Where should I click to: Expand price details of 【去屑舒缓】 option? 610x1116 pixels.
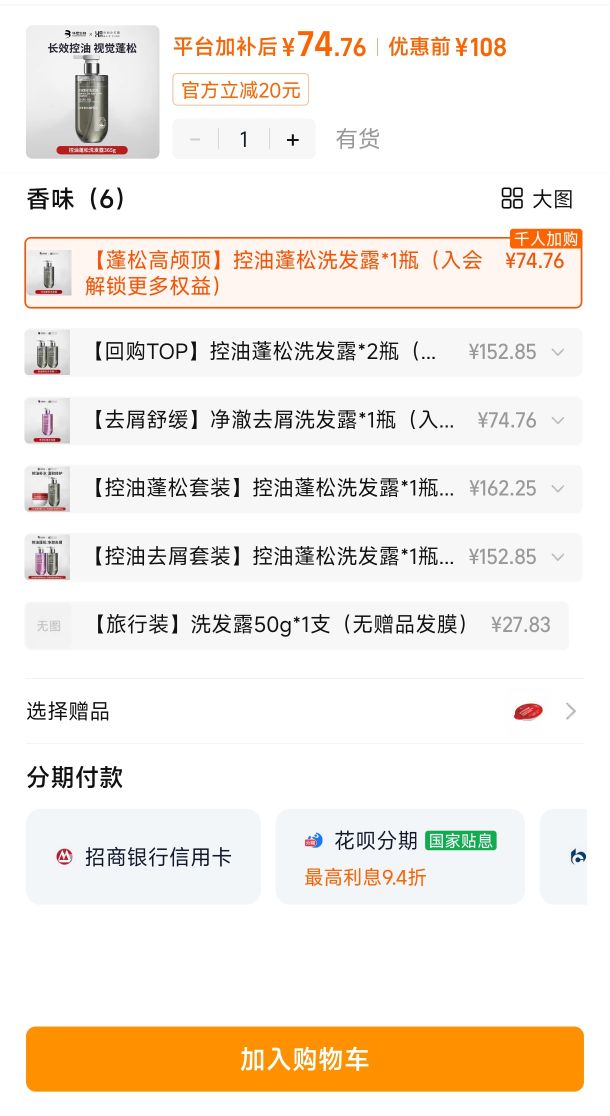(558, 421)
